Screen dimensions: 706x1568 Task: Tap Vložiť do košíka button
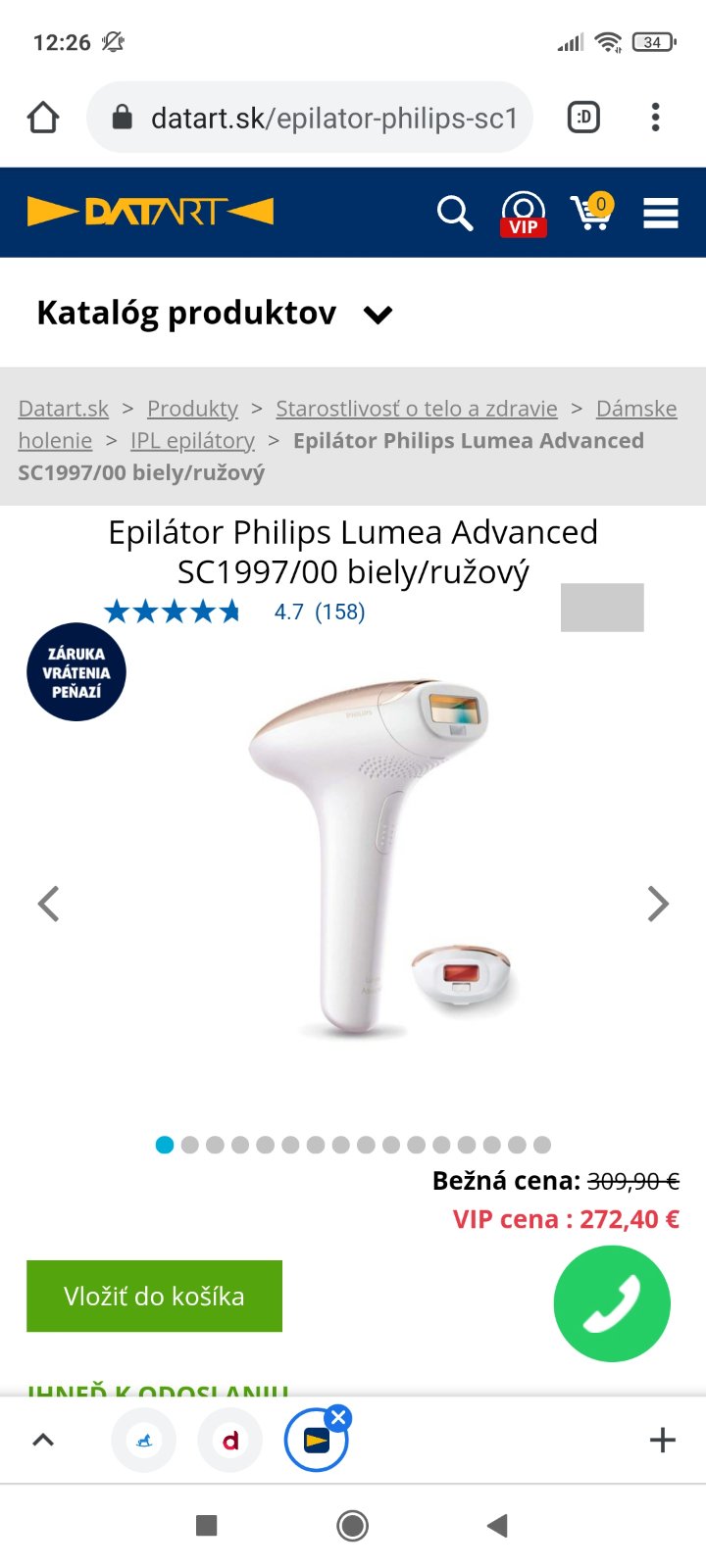click(x=154, y=1296)
